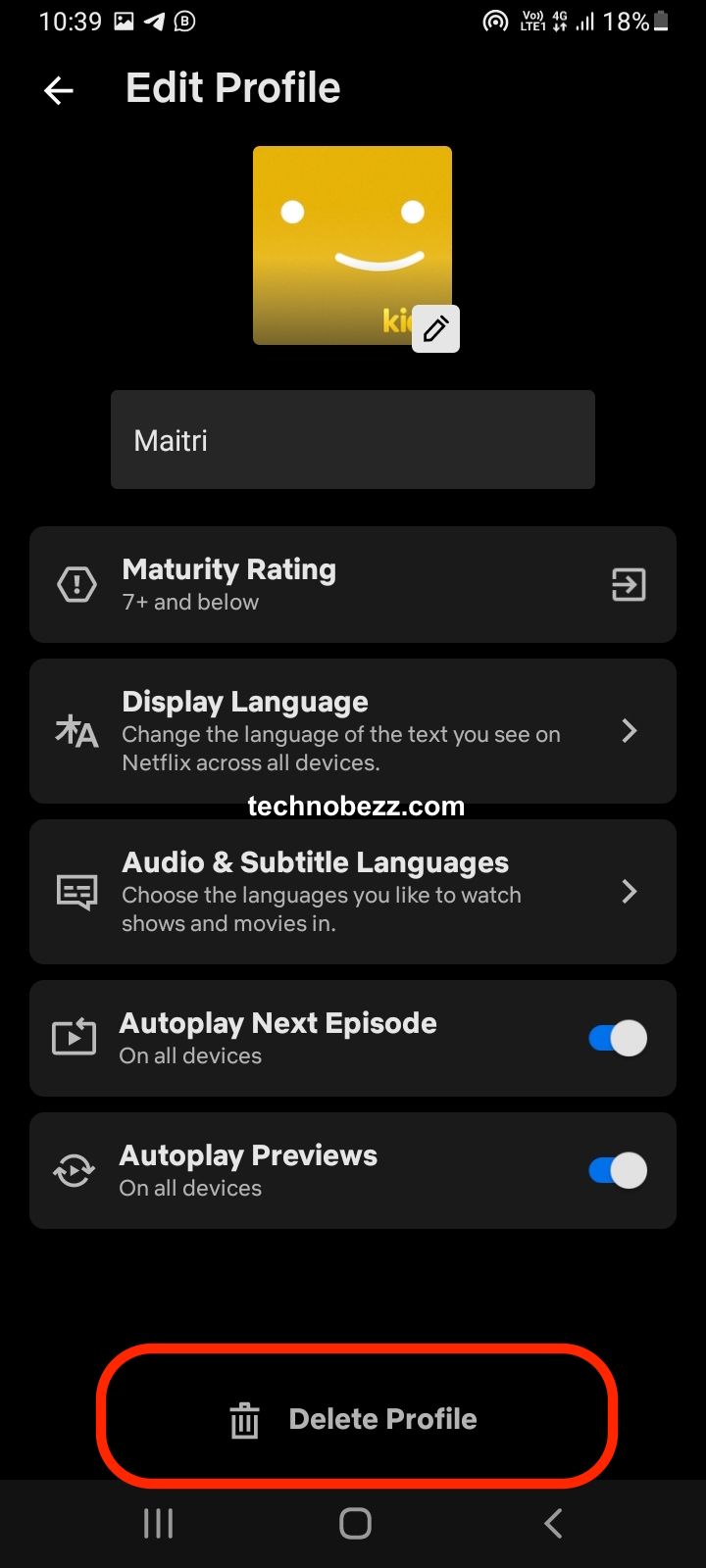The height and width of the screenshot is (1568, 706).
Task: Disable Autoplay Previews switch
Action: point(618,1170)
